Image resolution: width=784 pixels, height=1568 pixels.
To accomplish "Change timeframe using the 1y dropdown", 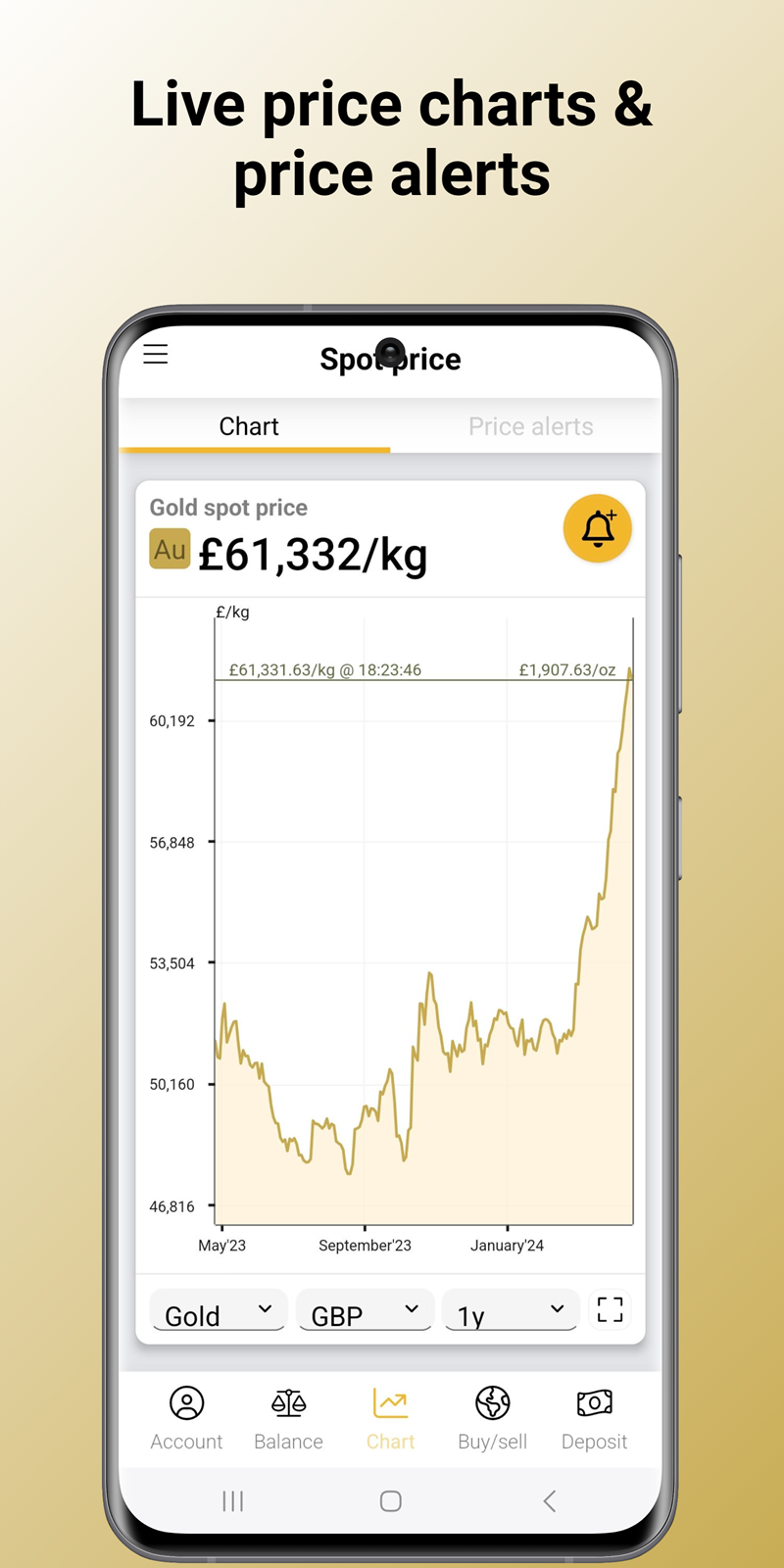I will (511, 1310).
